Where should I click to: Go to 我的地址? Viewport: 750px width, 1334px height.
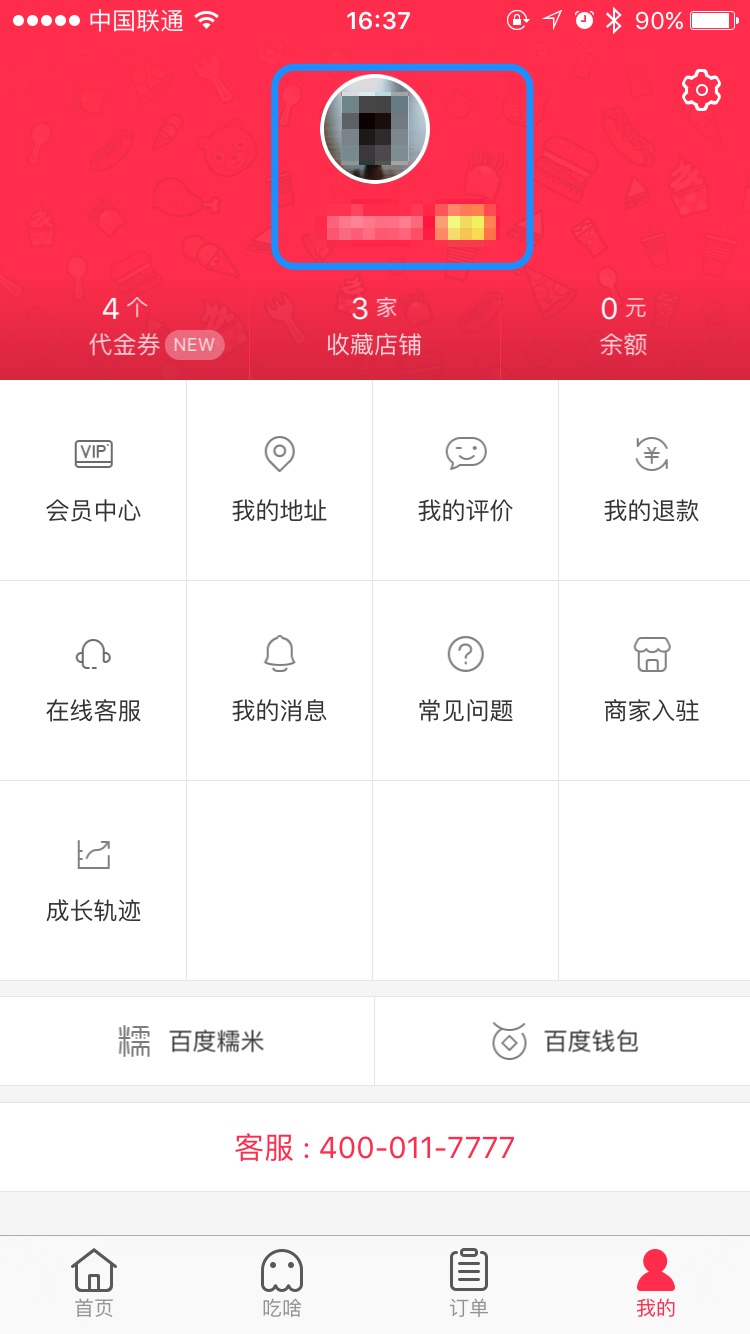click(279, 480)
